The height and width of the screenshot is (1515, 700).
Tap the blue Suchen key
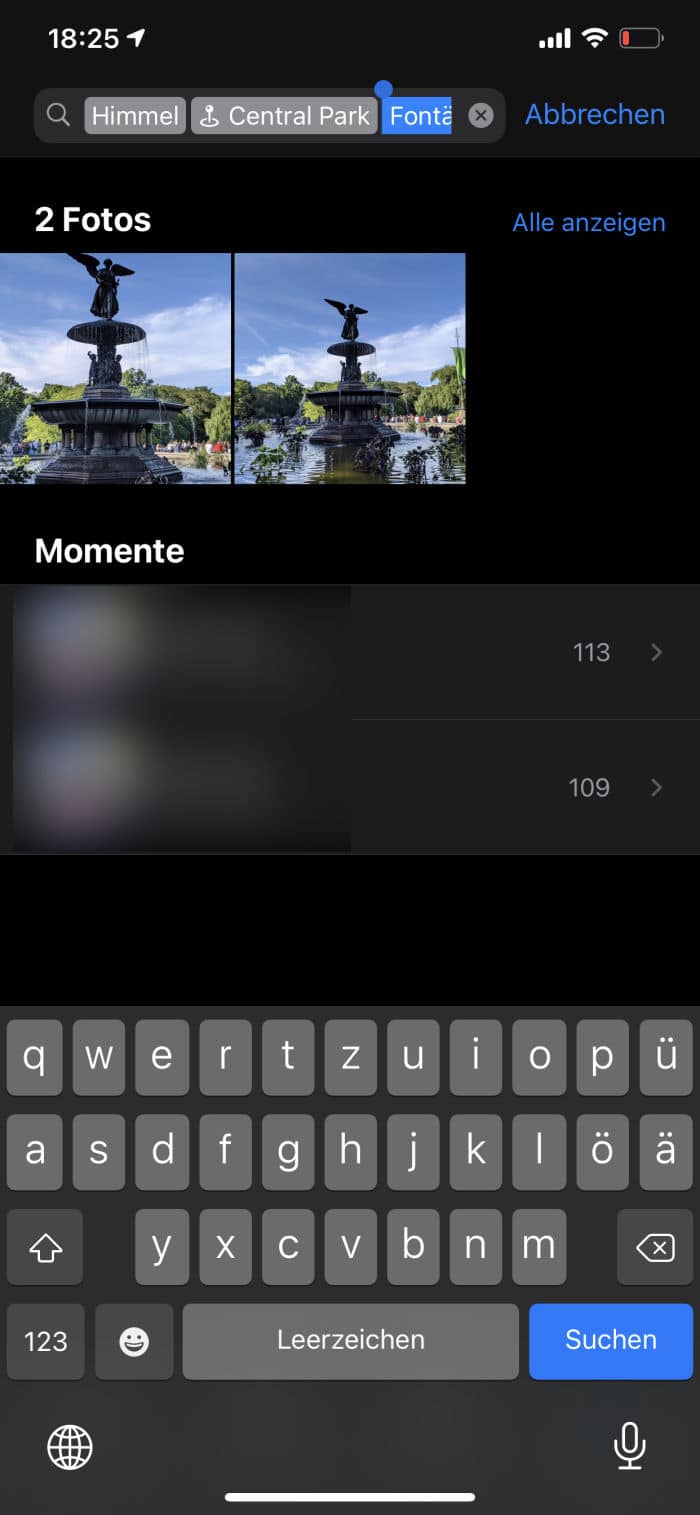click(x=611, y=1340)
